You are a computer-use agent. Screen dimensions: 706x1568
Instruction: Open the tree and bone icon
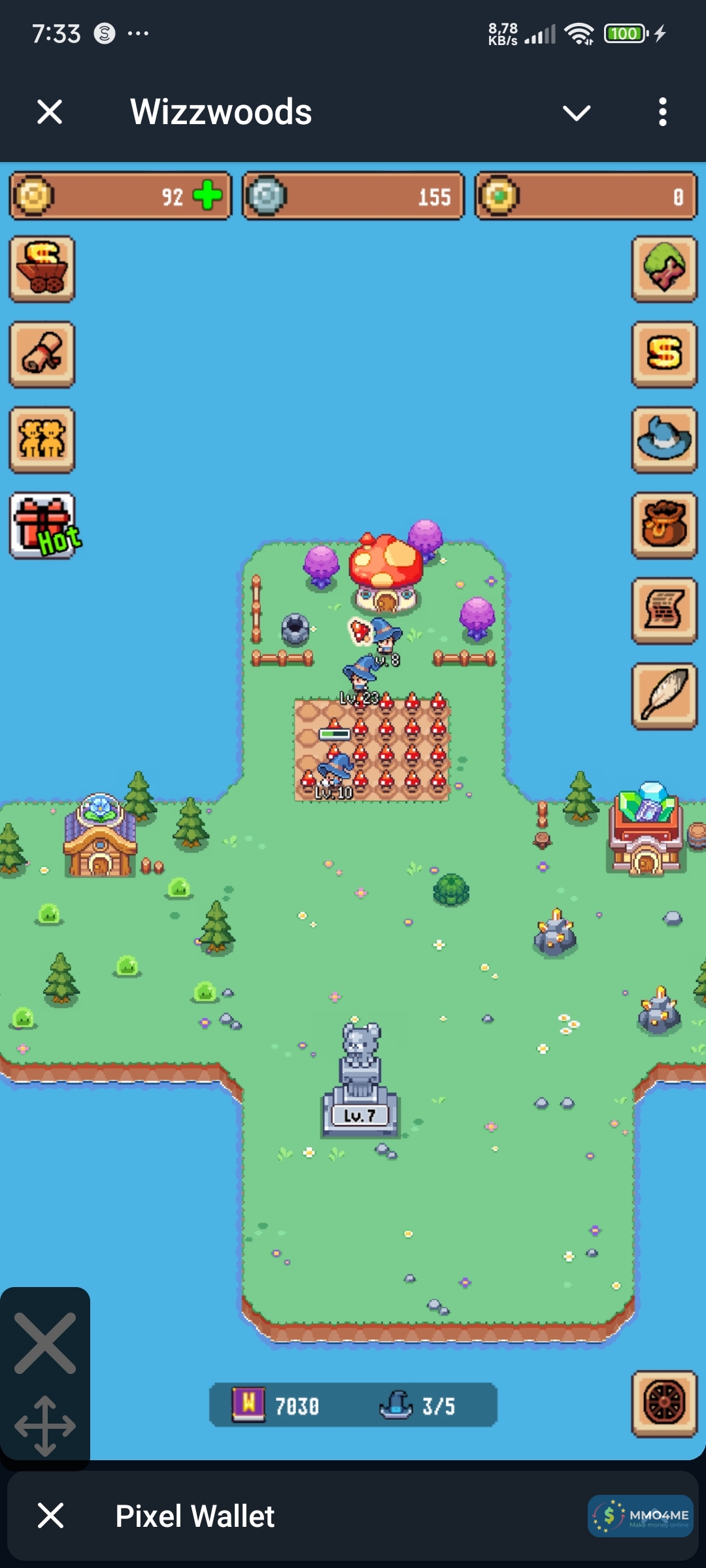click(x=664, y=269)
